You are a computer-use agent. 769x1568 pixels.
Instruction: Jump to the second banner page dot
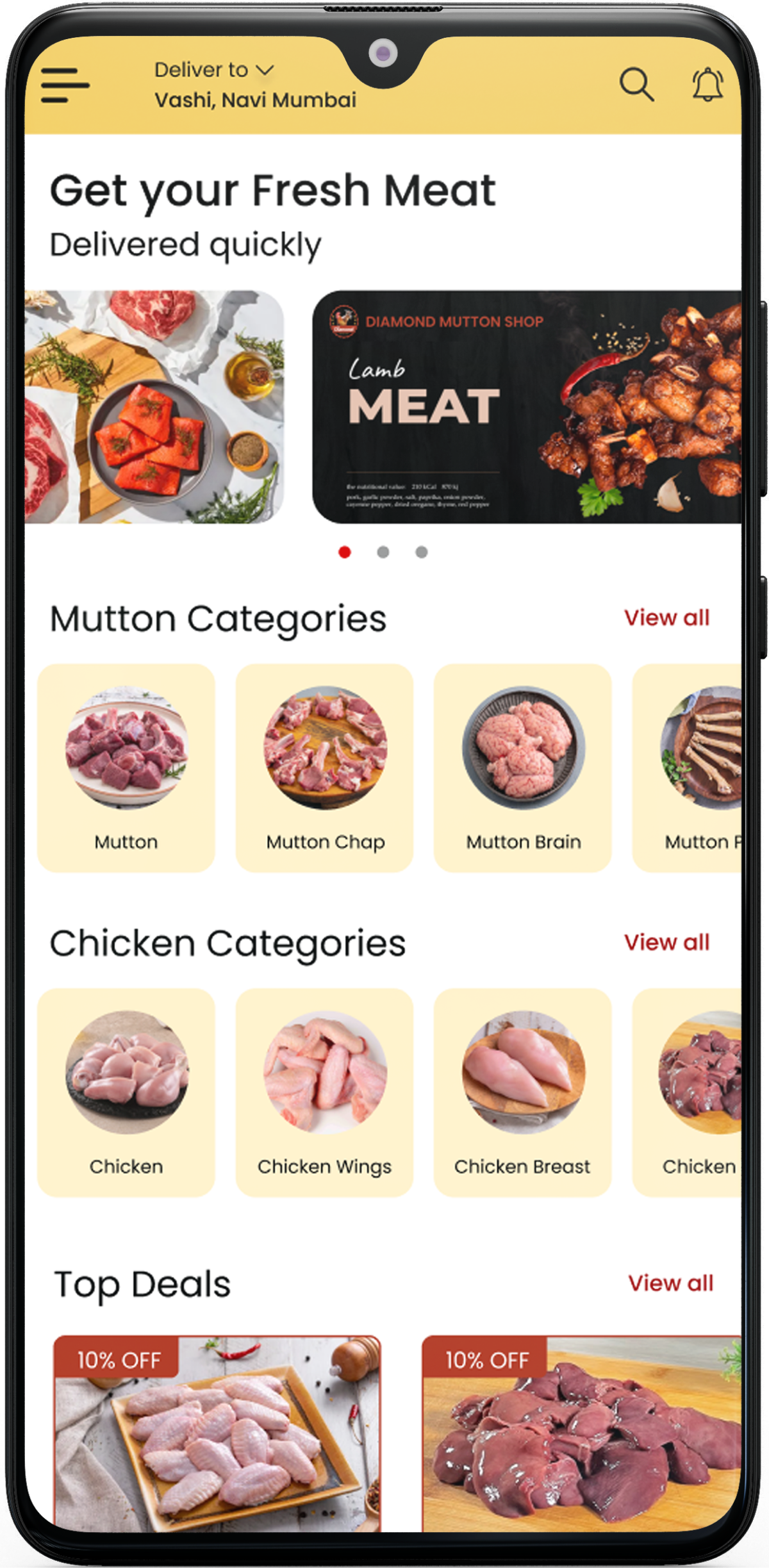pyautogui.click(x=383, y=552)
